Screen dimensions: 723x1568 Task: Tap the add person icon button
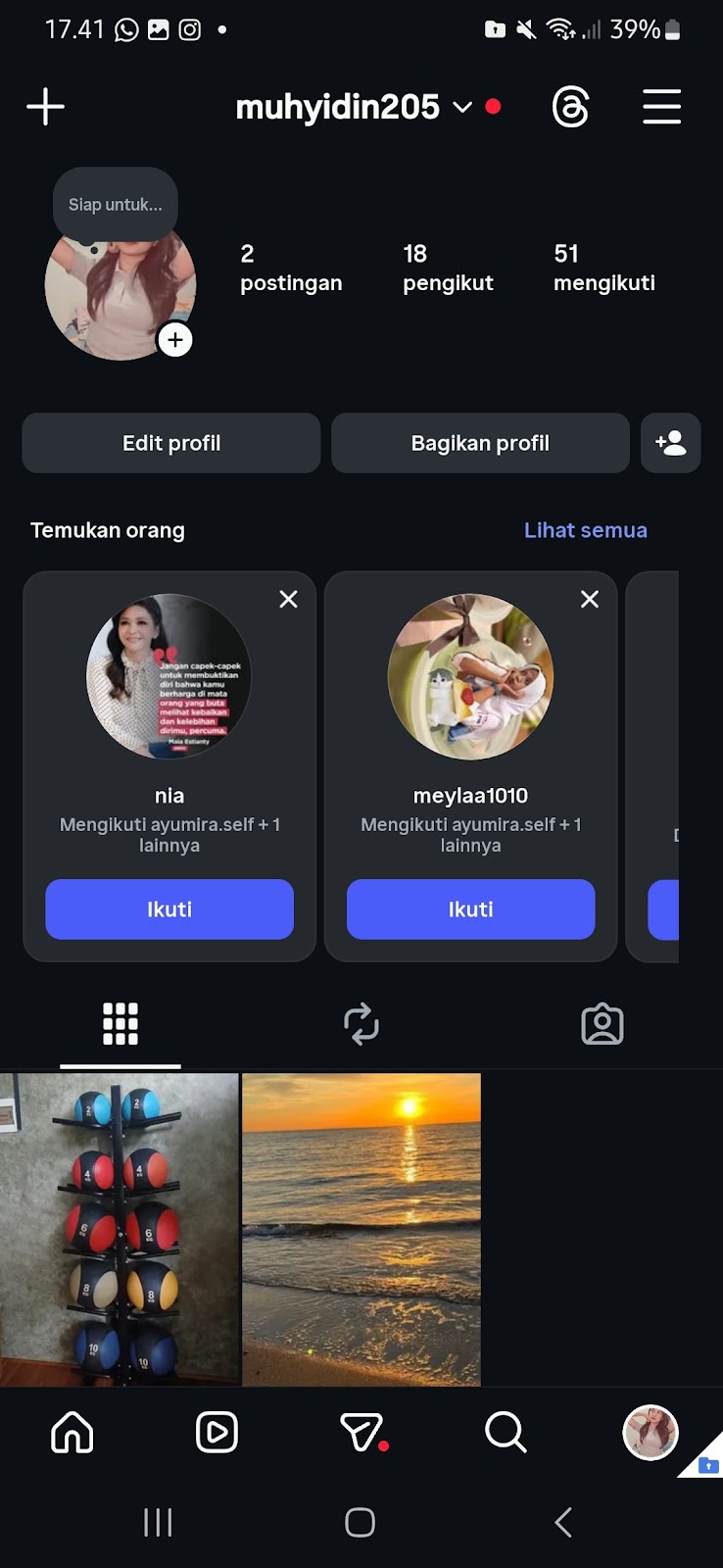tap(671, 443)
